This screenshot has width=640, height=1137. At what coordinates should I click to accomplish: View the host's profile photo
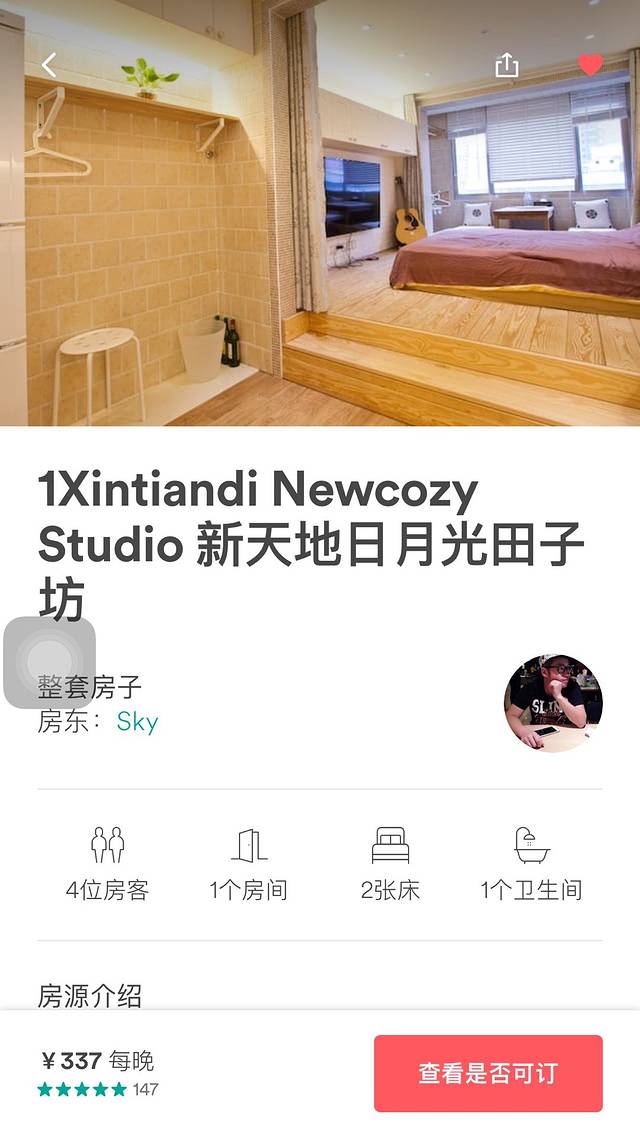(553, 703)
